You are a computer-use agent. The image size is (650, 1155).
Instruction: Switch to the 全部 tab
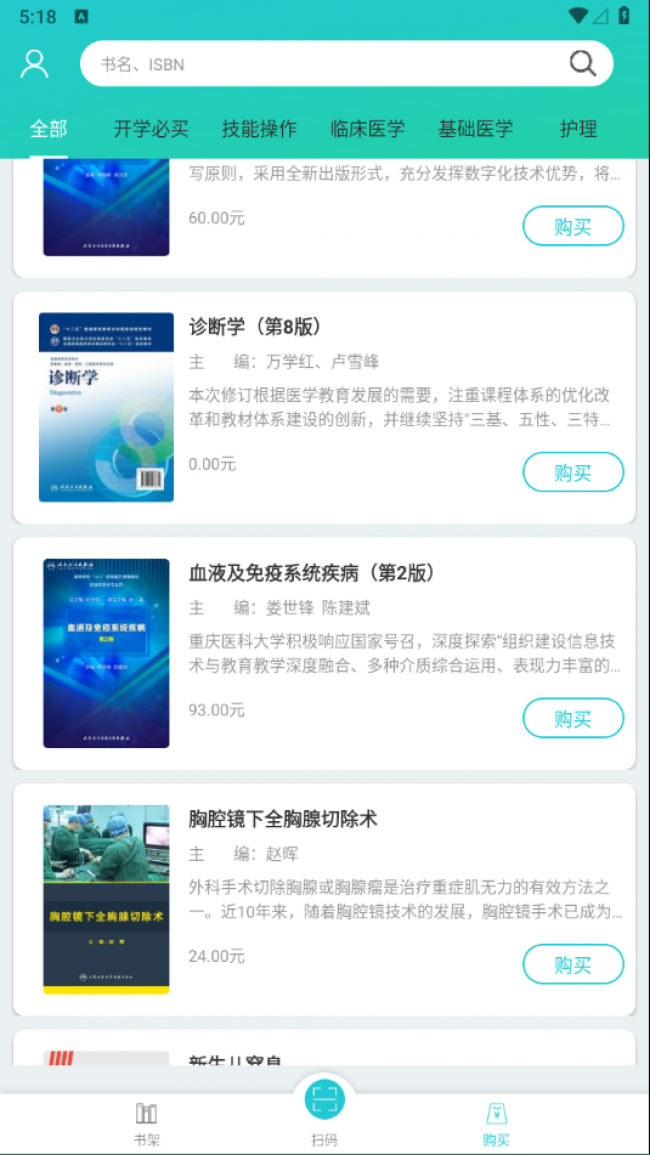[48, 129]
